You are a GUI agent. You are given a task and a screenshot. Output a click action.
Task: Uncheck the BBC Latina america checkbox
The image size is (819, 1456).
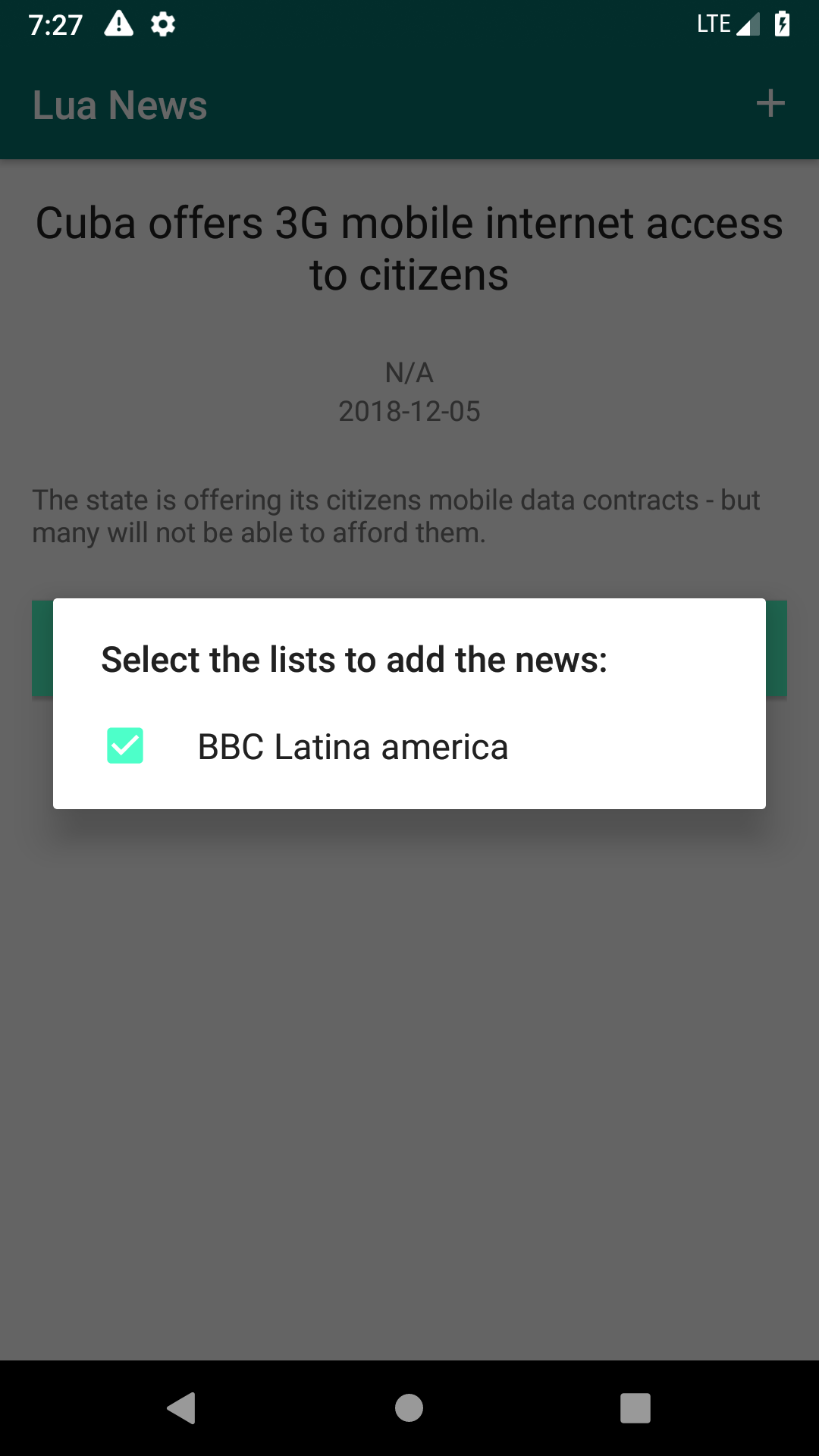click(125, 745)
